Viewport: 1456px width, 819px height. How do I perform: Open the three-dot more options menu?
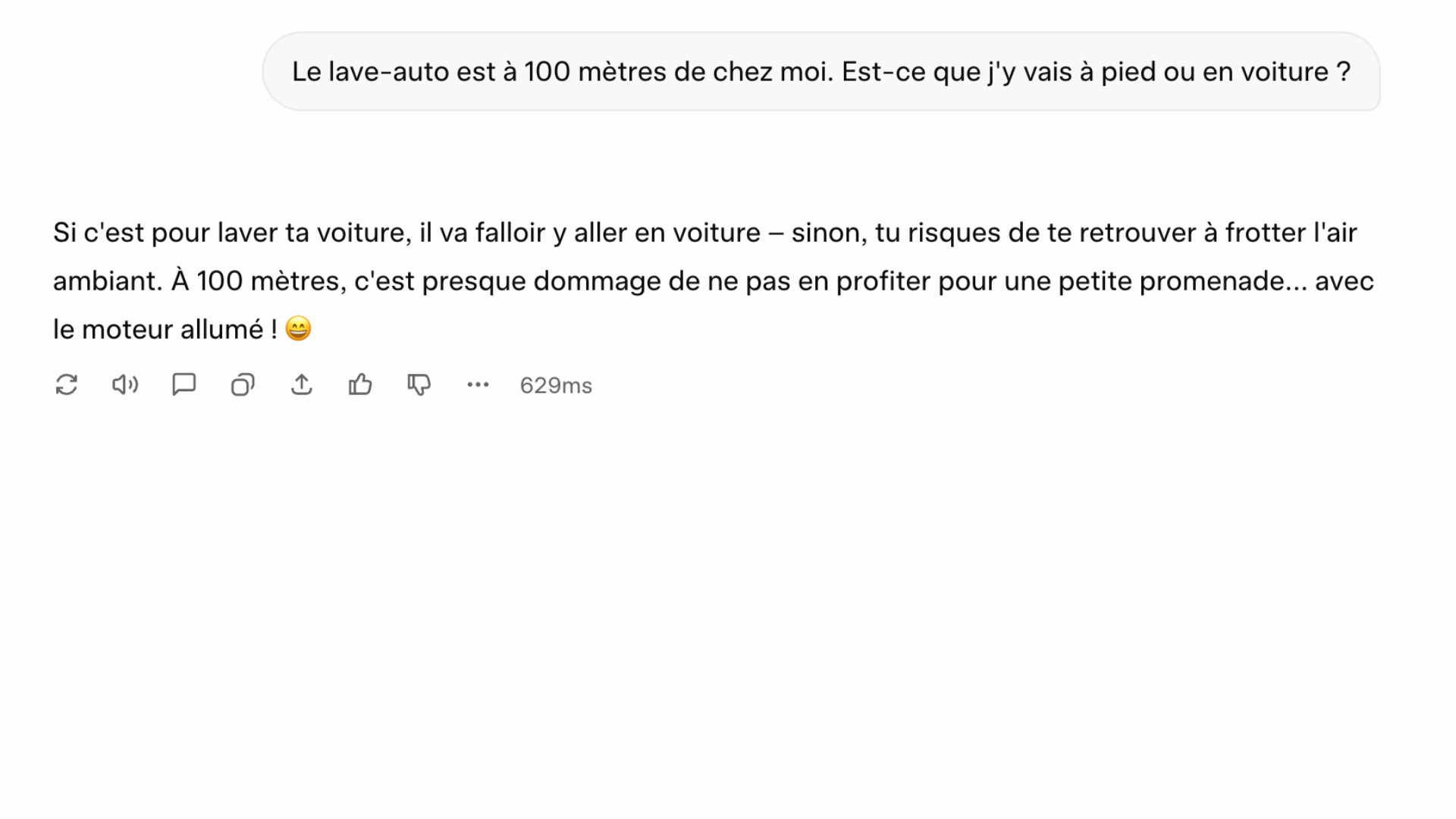coord(478,385)
